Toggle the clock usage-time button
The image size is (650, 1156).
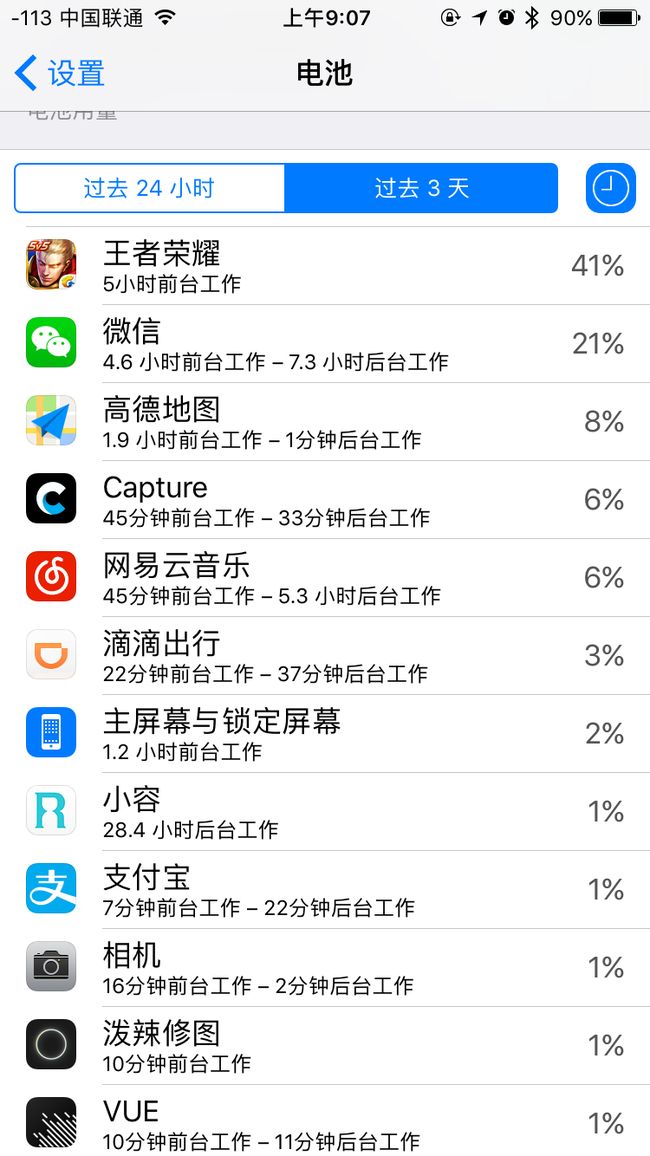pos(610,188)
